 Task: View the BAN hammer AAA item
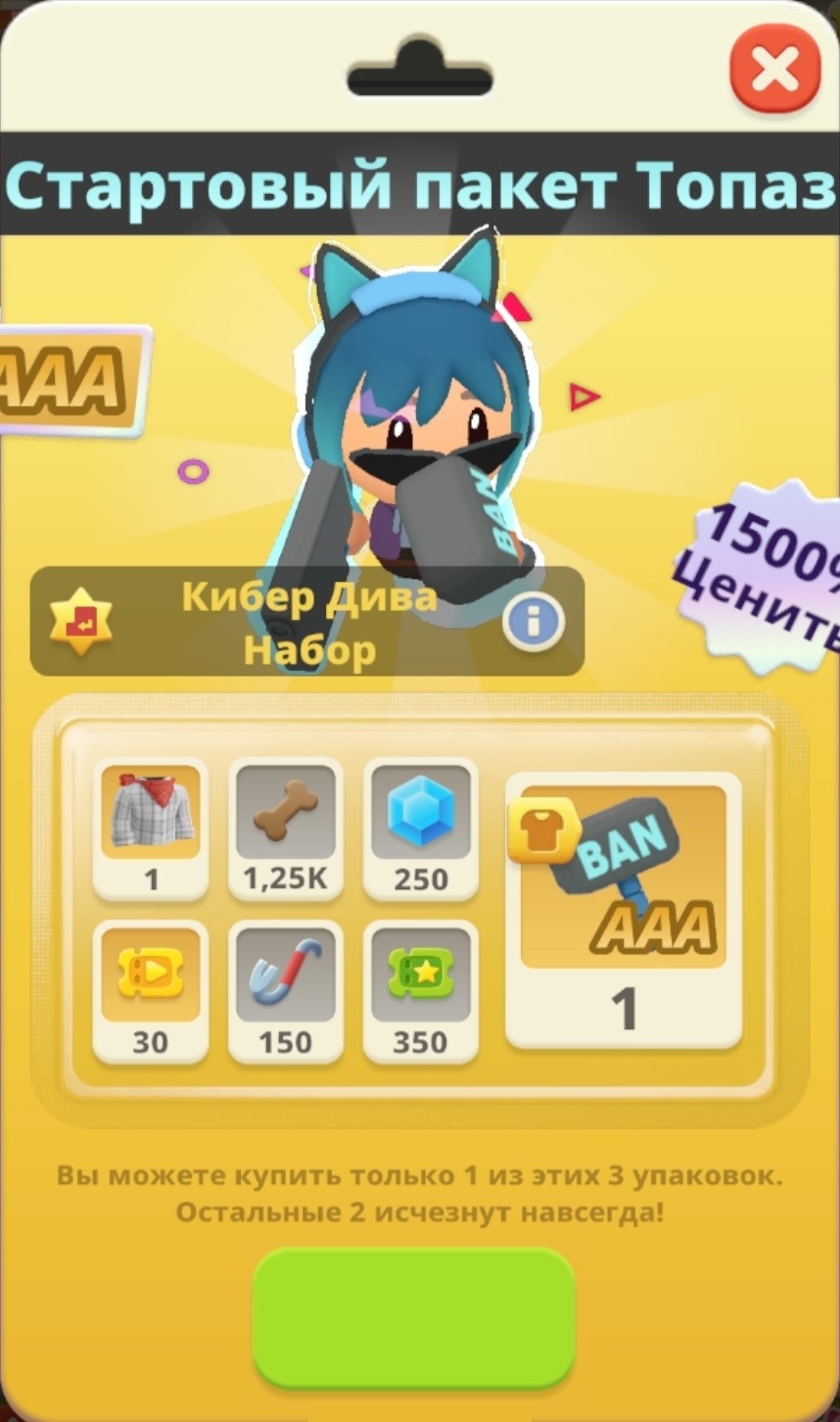pos(624,910)
